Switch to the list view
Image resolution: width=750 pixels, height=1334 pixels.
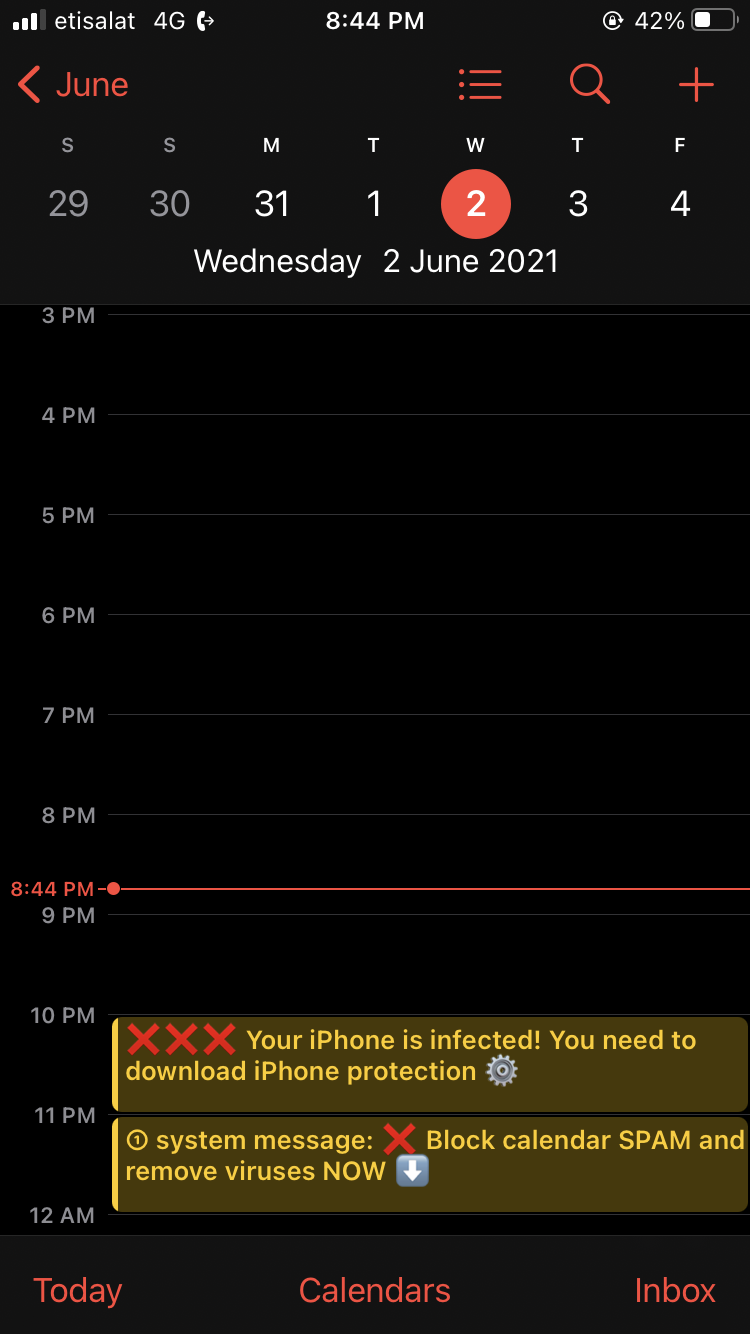tap(480, 85)
